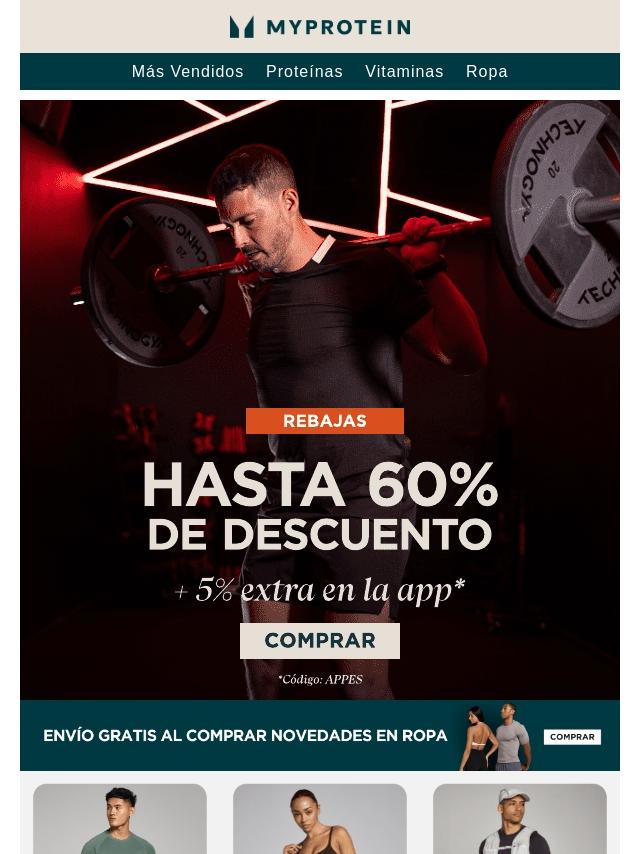The width and height of the screenshot is (640, 854).
Task: Tap the large COMPRAR button on sale banner
Action: [x=320, y=641]
